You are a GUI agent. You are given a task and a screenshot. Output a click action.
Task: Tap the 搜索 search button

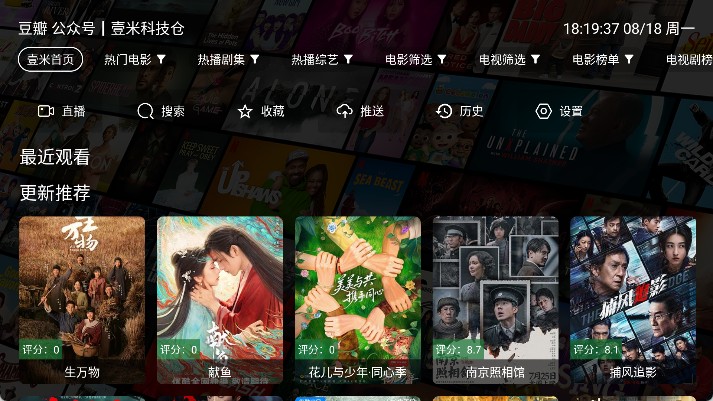coord(161,111)
